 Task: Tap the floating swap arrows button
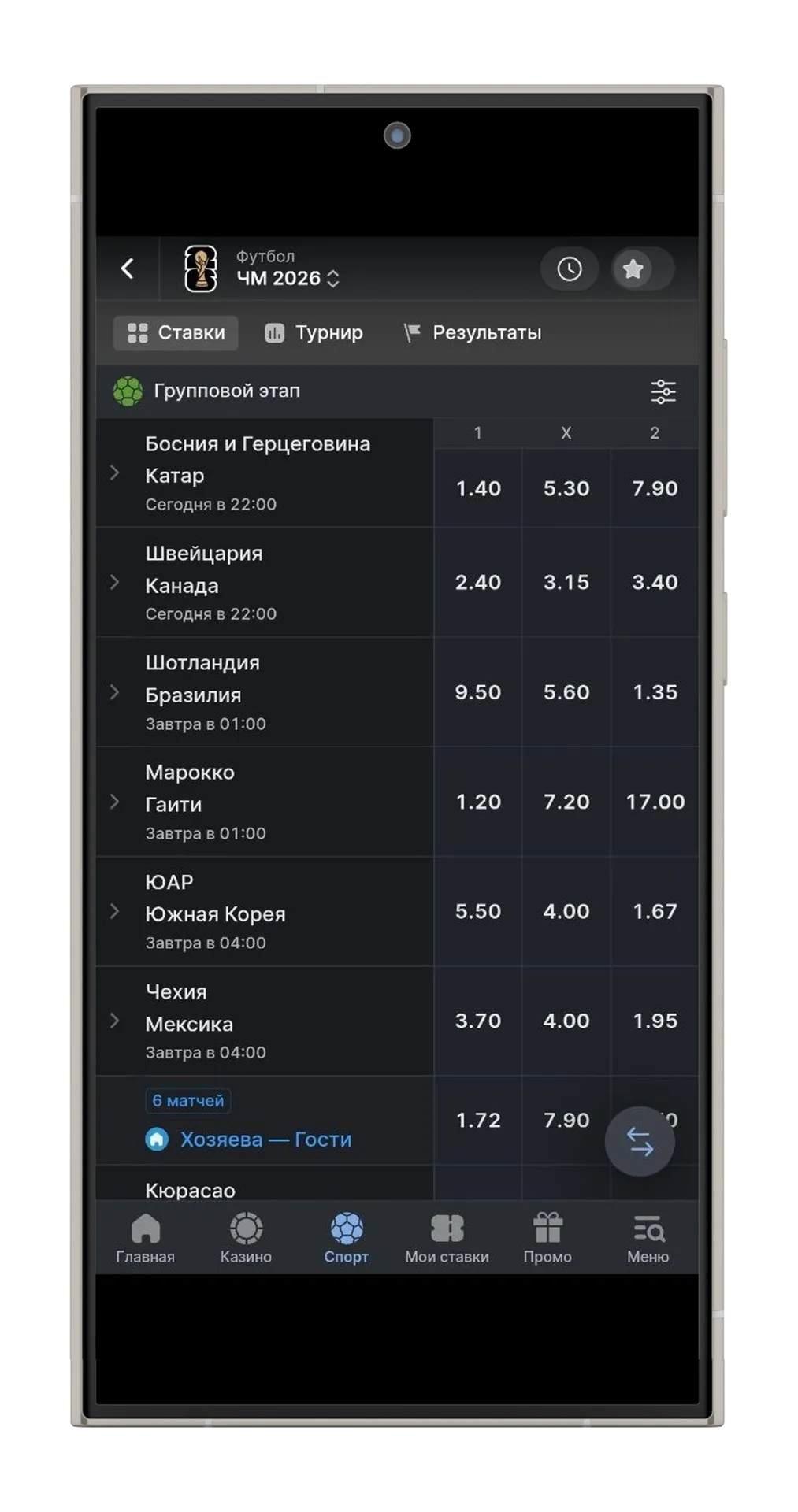coord(640,1141)
